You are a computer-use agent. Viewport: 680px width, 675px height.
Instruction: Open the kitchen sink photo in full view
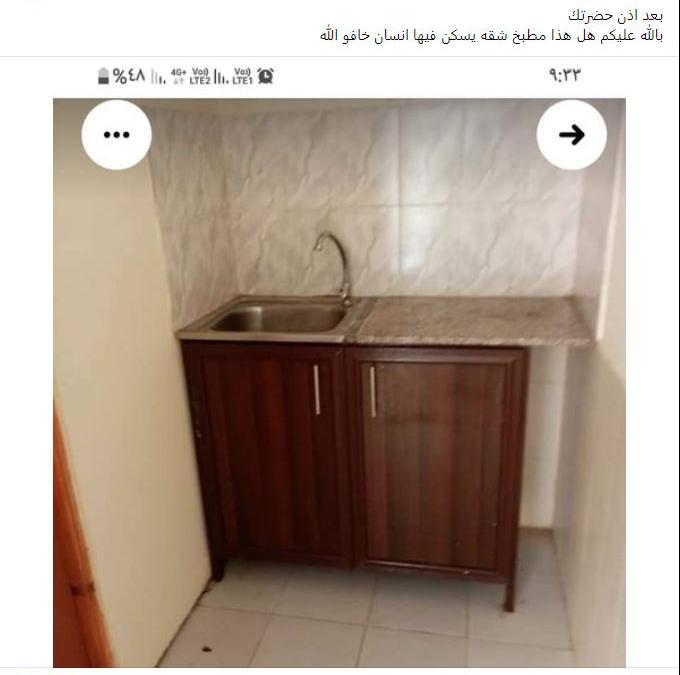tap(340, 400)
